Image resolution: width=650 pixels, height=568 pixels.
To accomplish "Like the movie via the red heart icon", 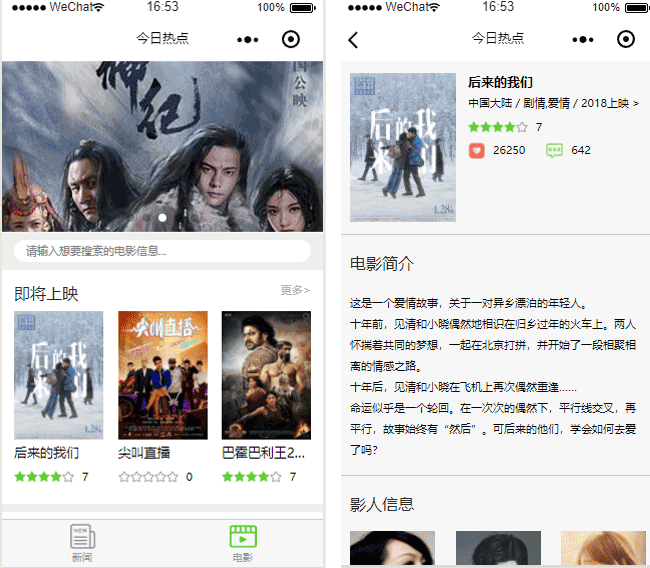I will point(477,150).
